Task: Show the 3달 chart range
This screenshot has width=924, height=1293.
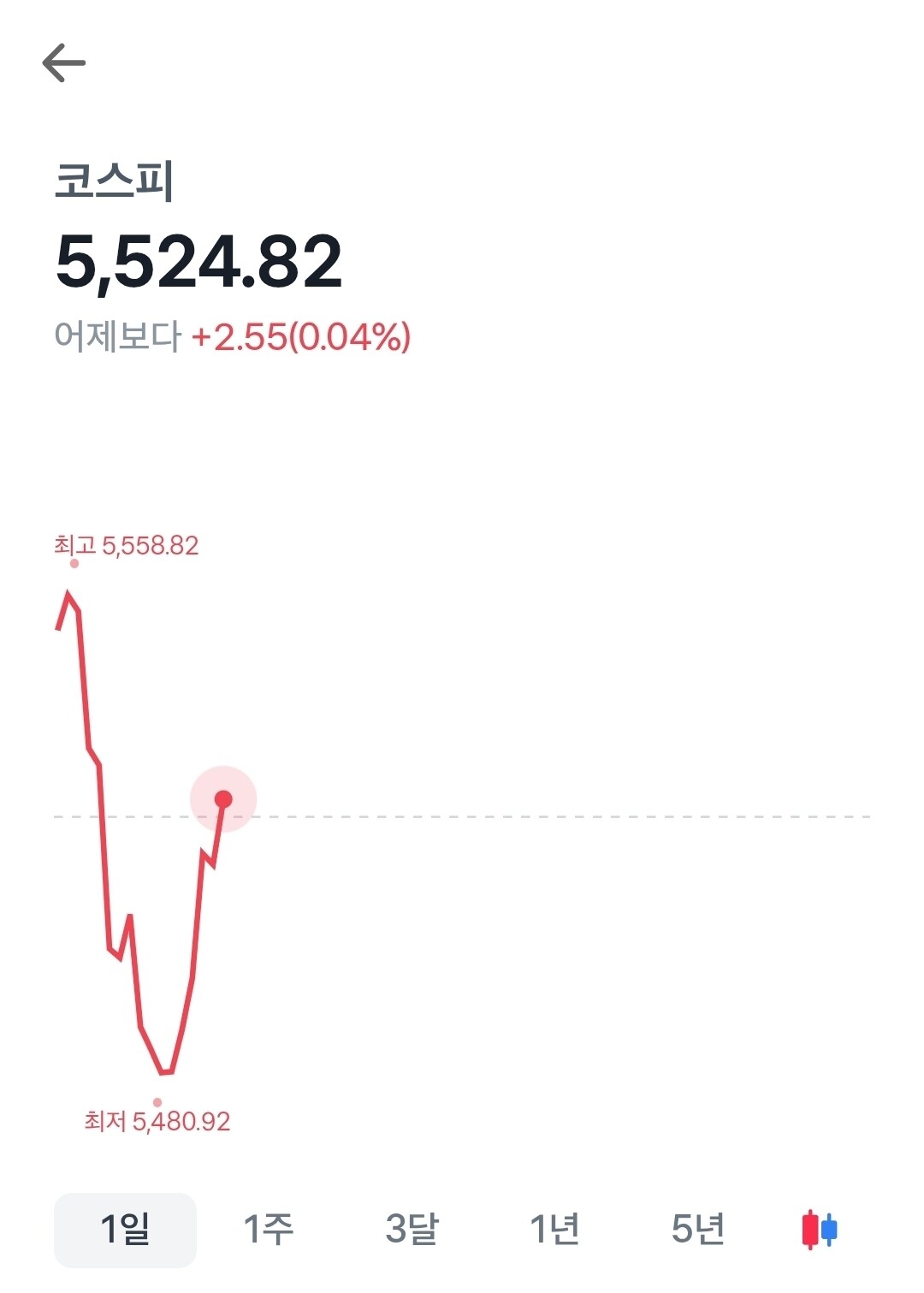Action: coord(412,1230)
